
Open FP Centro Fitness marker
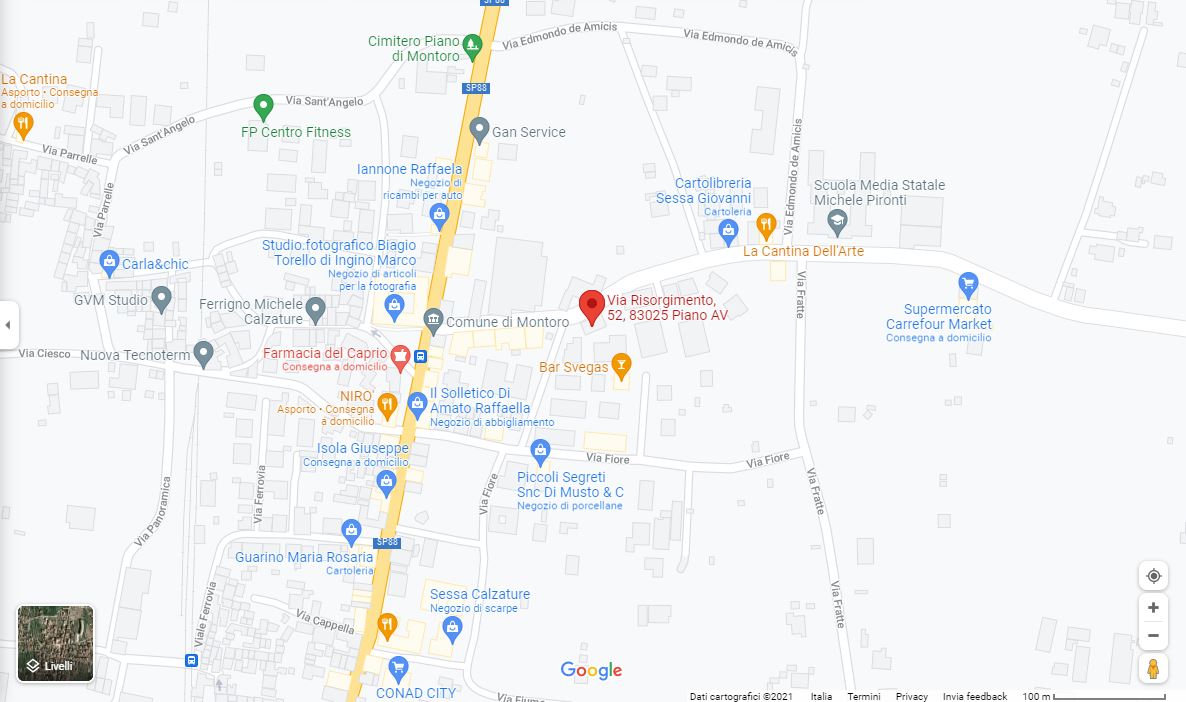point(263,105)
